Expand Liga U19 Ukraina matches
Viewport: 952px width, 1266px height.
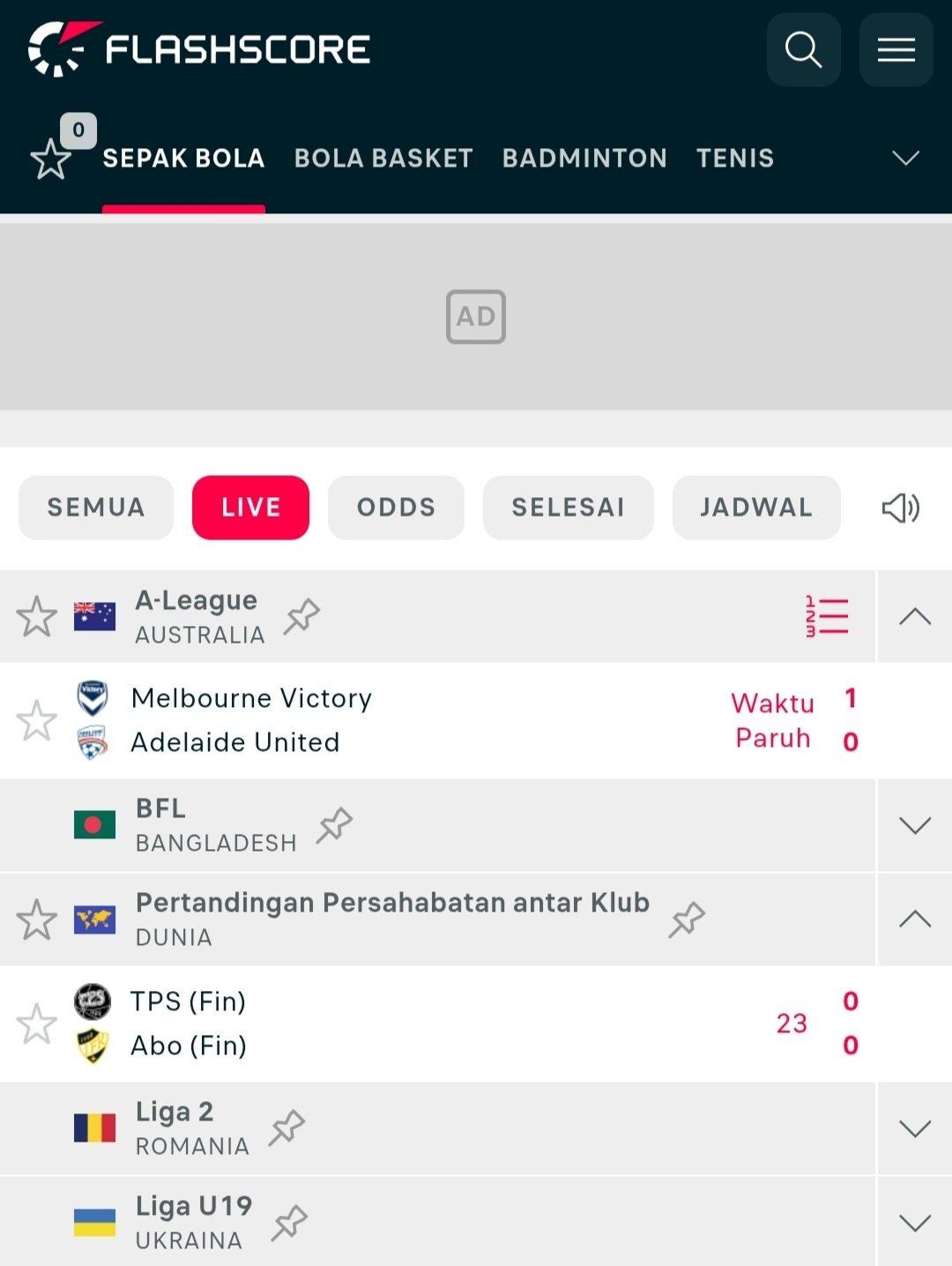[x=914, y=1222]
